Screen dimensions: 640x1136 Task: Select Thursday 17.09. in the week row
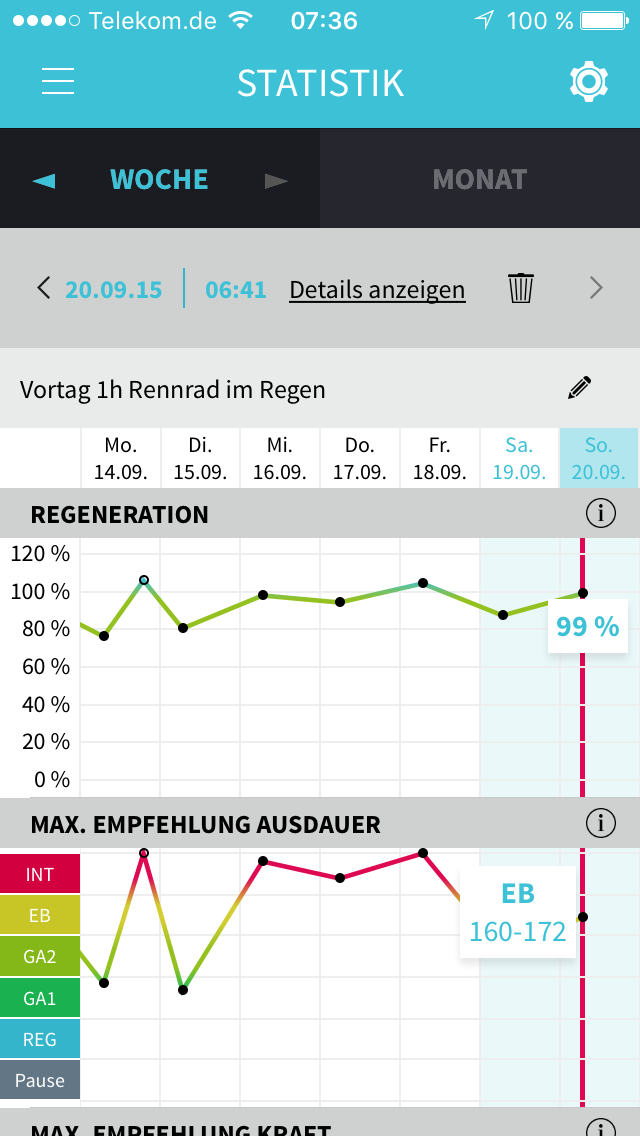[x=360, y=458]
